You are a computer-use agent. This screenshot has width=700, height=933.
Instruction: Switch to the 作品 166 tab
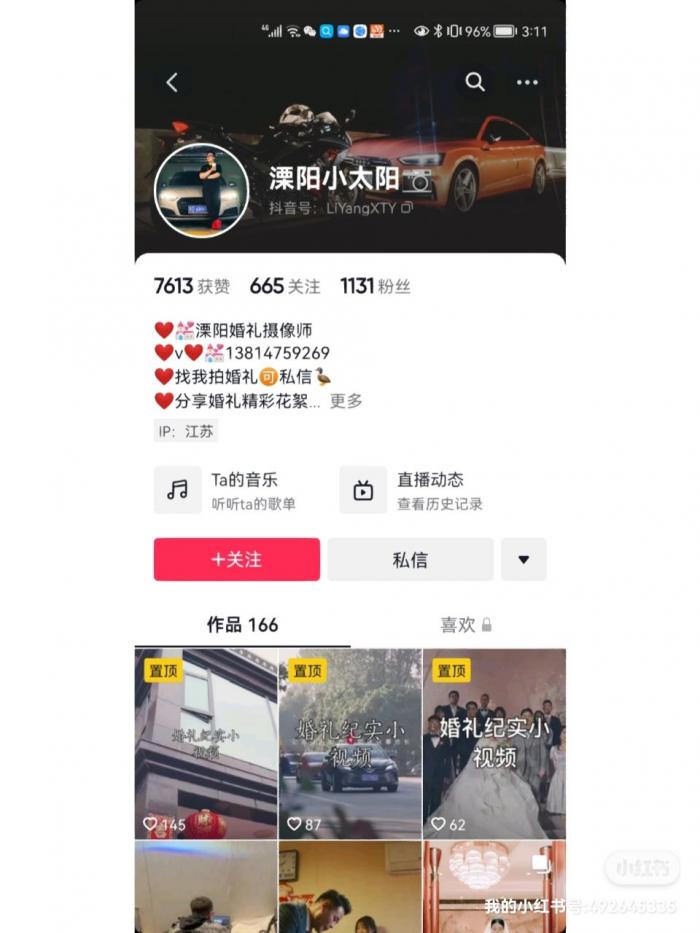[242, 625]
